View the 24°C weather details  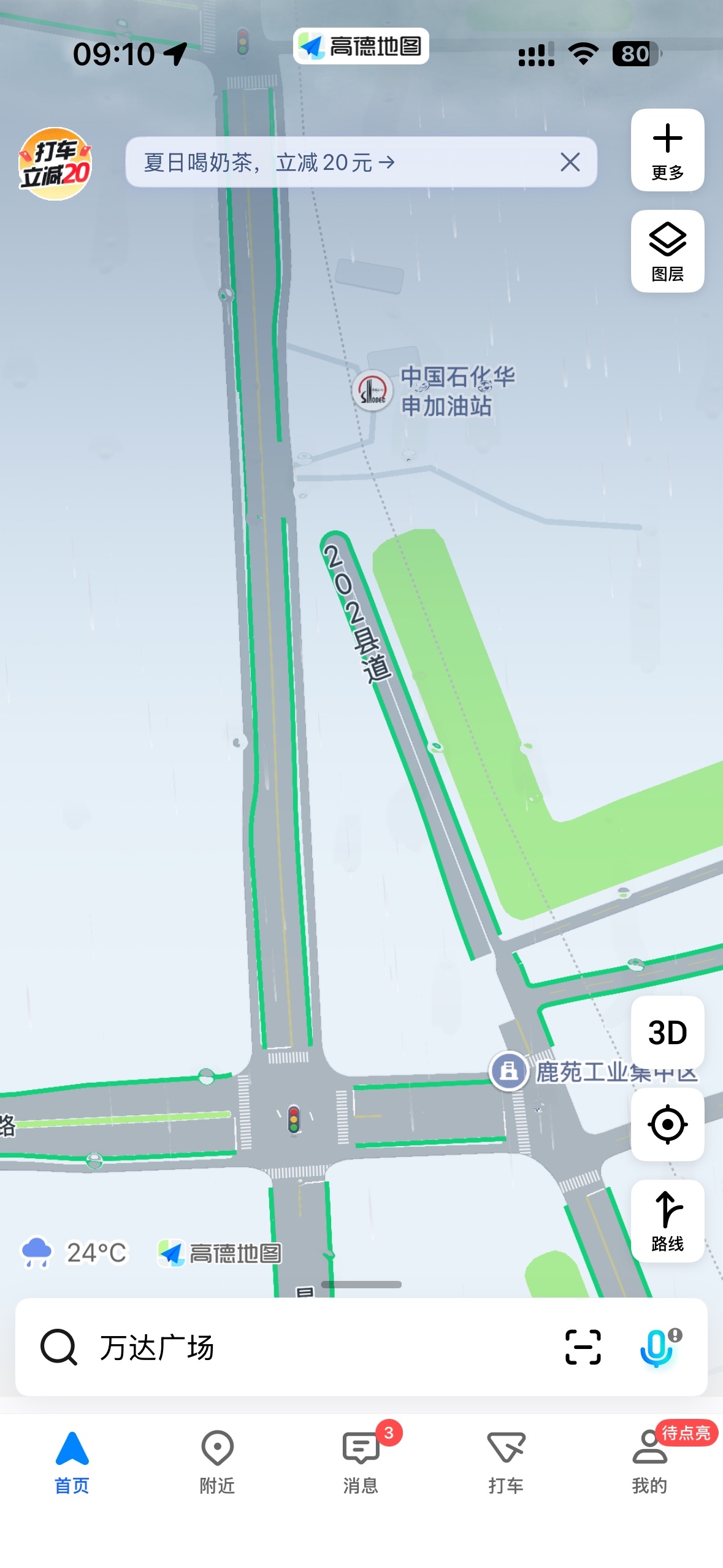[75, 1253]
